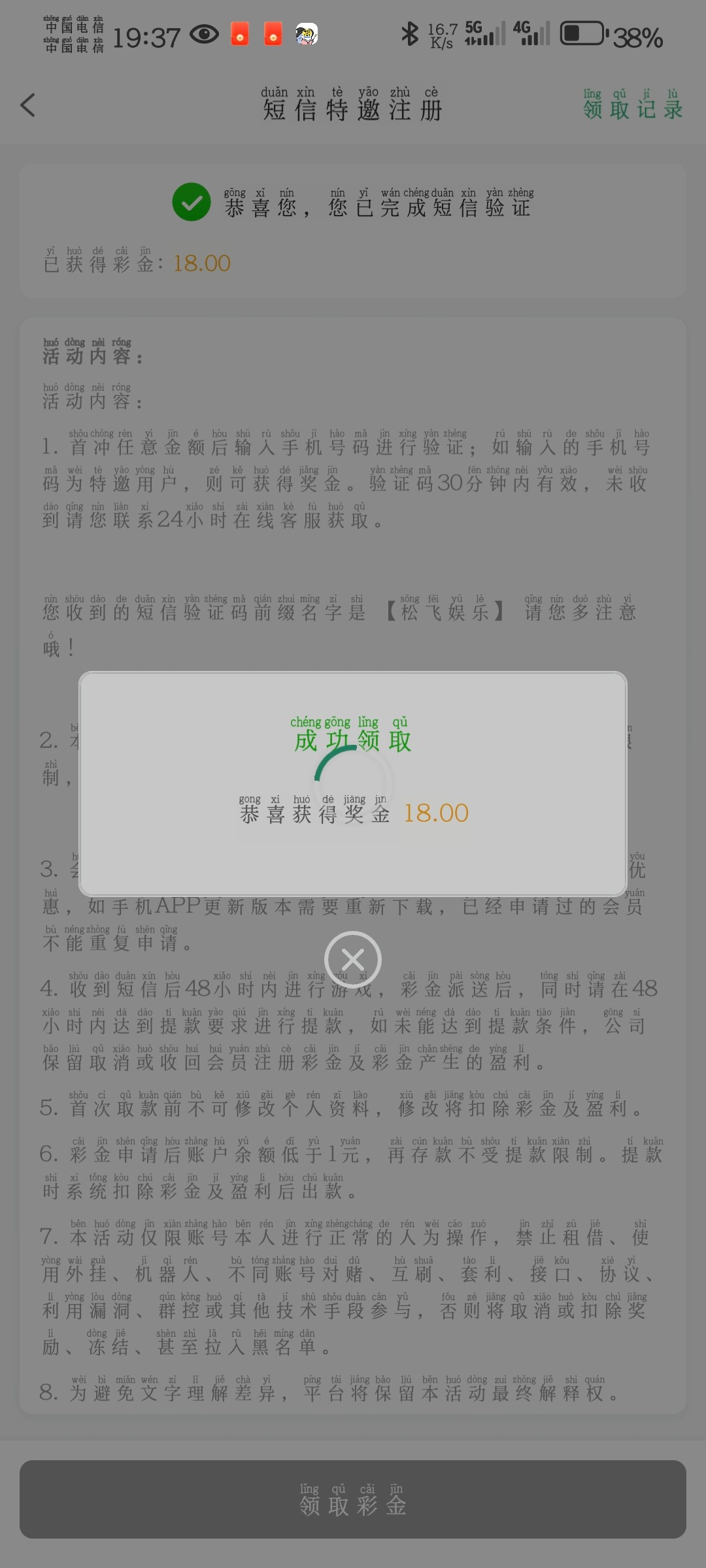Screen dimensions: 706x1568
Task: Close the 成功领取 reward popup
Action: point(353,960)
